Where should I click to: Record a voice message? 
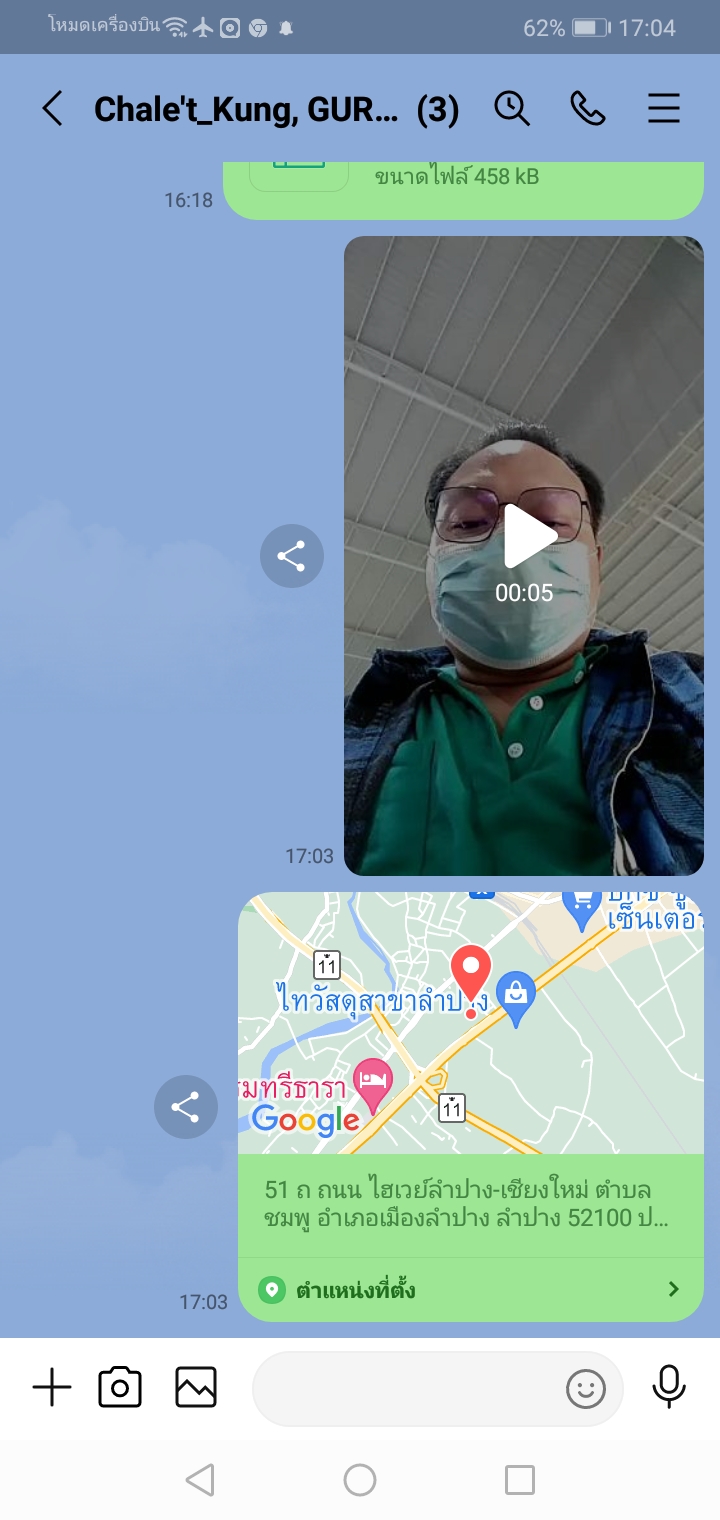(x=669, y=1386)
